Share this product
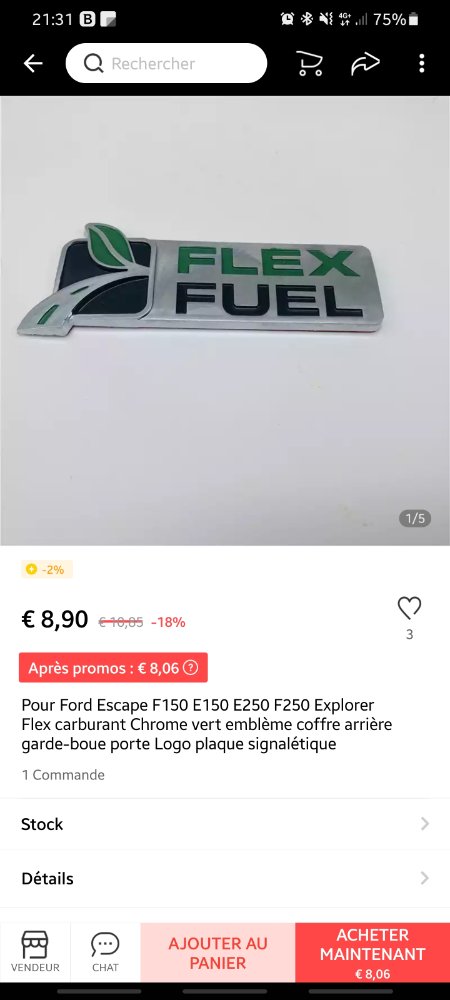 (x=365, y=63)
